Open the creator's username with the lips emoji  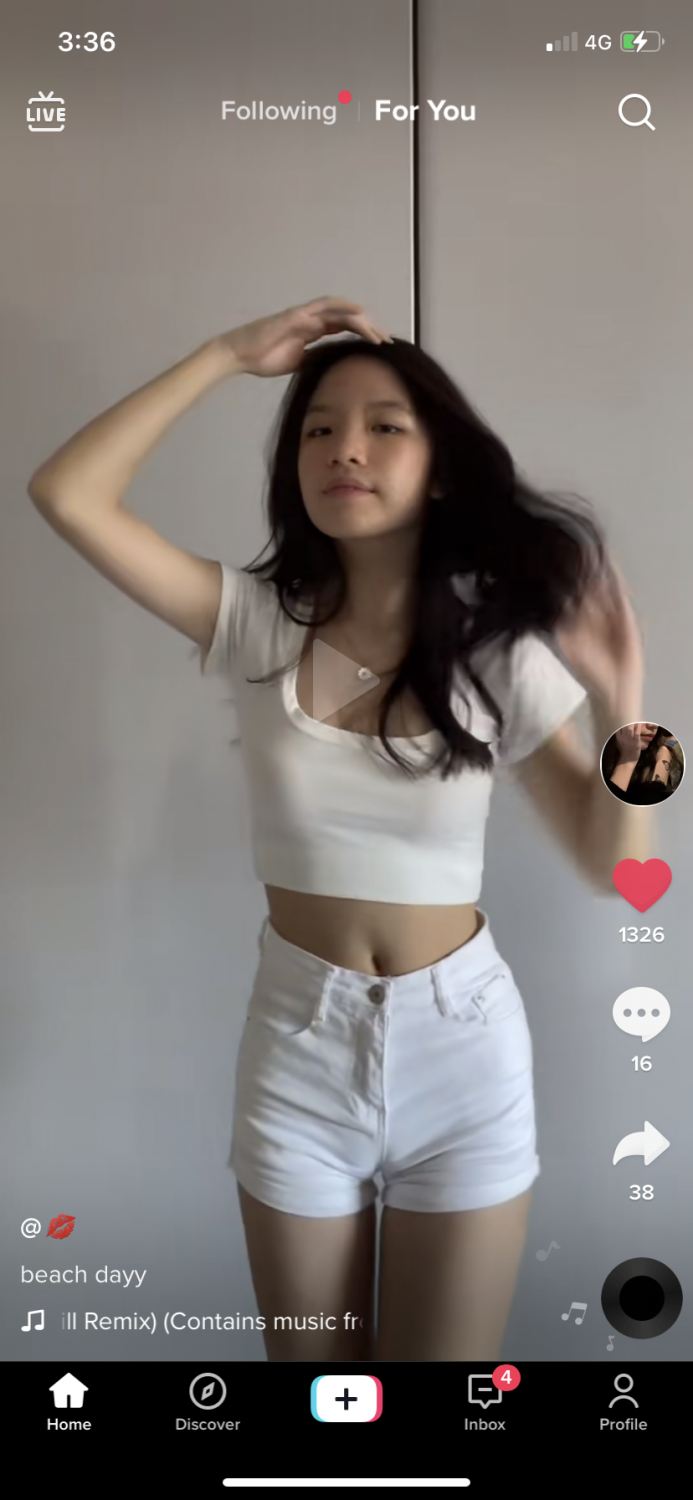pos(48,1227)
